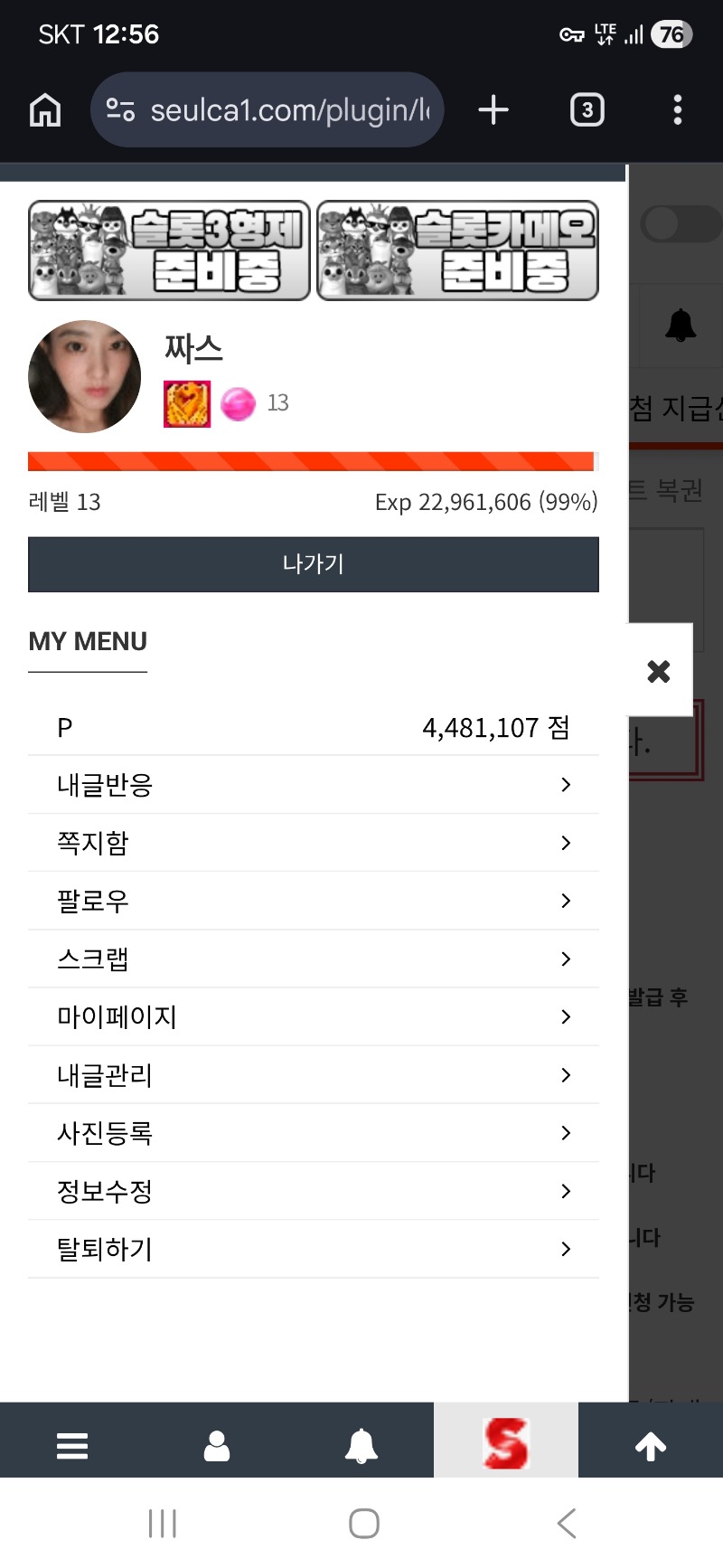Open 내글관리 row

(x=313, y=1075)
